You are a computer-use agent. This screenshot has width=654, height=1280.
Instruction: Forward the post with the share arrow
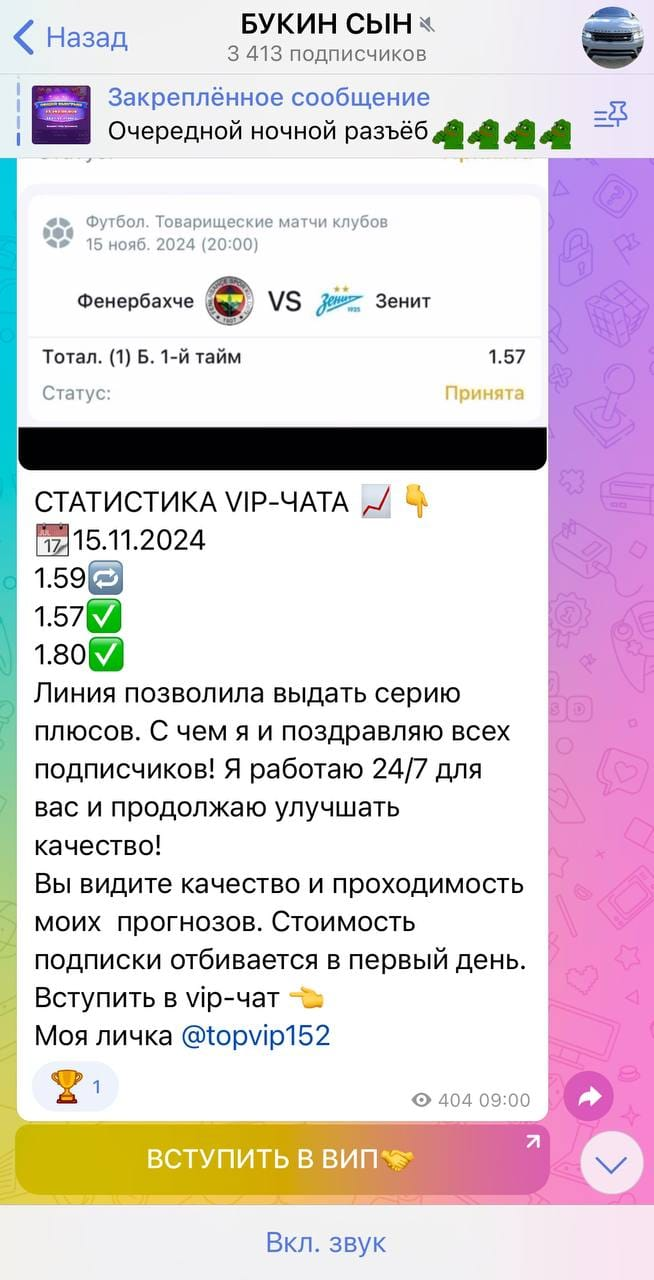588,1098
